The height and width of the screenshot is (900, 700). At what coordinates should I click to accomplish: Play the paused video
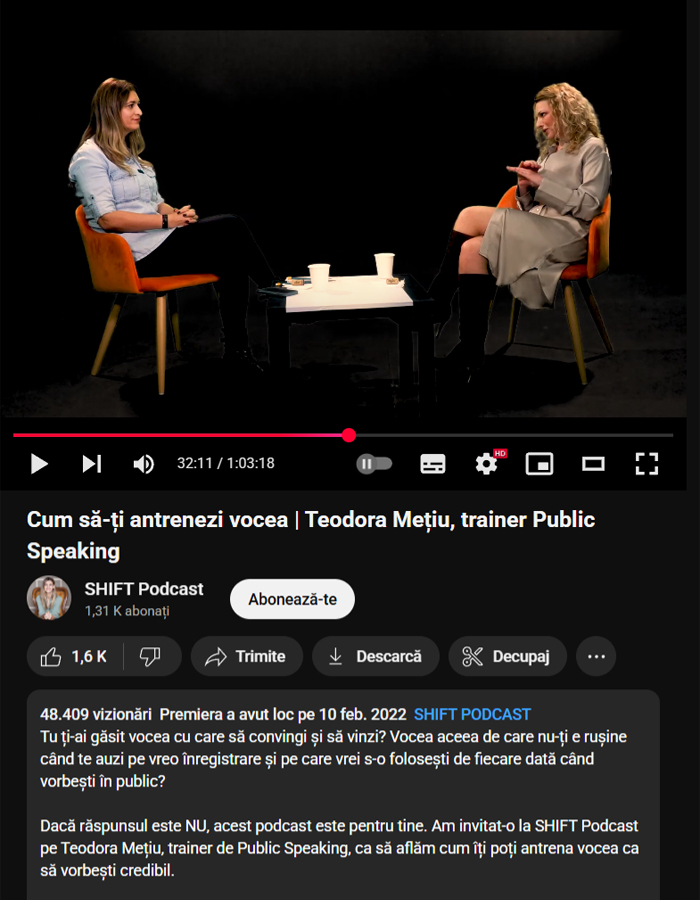click(x=39, y=463)
